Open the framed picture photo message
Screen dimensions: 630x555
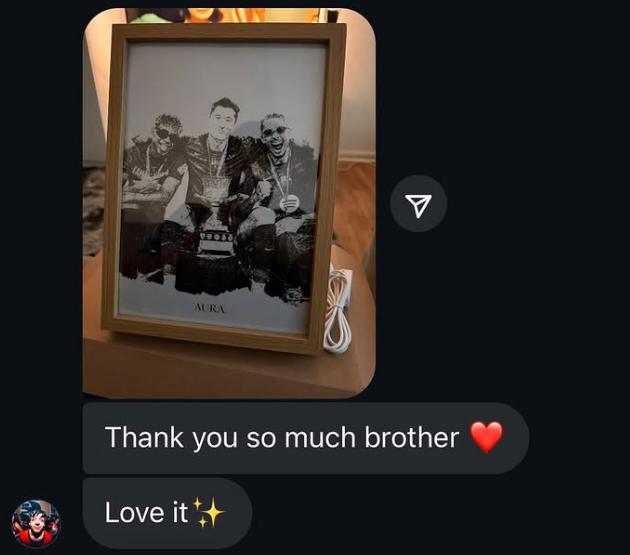[x=229, y=200]
